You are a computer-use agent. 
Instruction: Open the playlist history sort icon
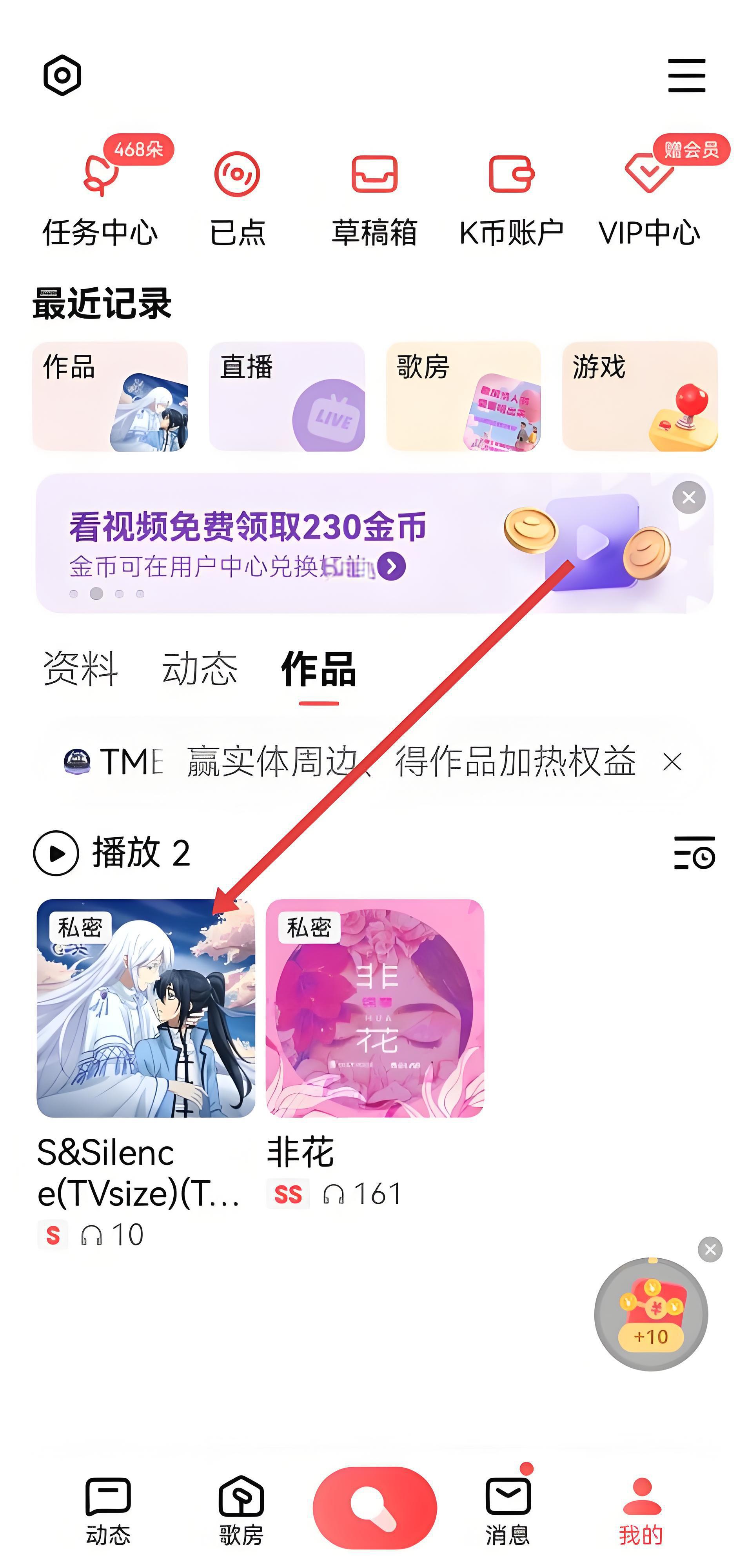(x=694, y=853)
